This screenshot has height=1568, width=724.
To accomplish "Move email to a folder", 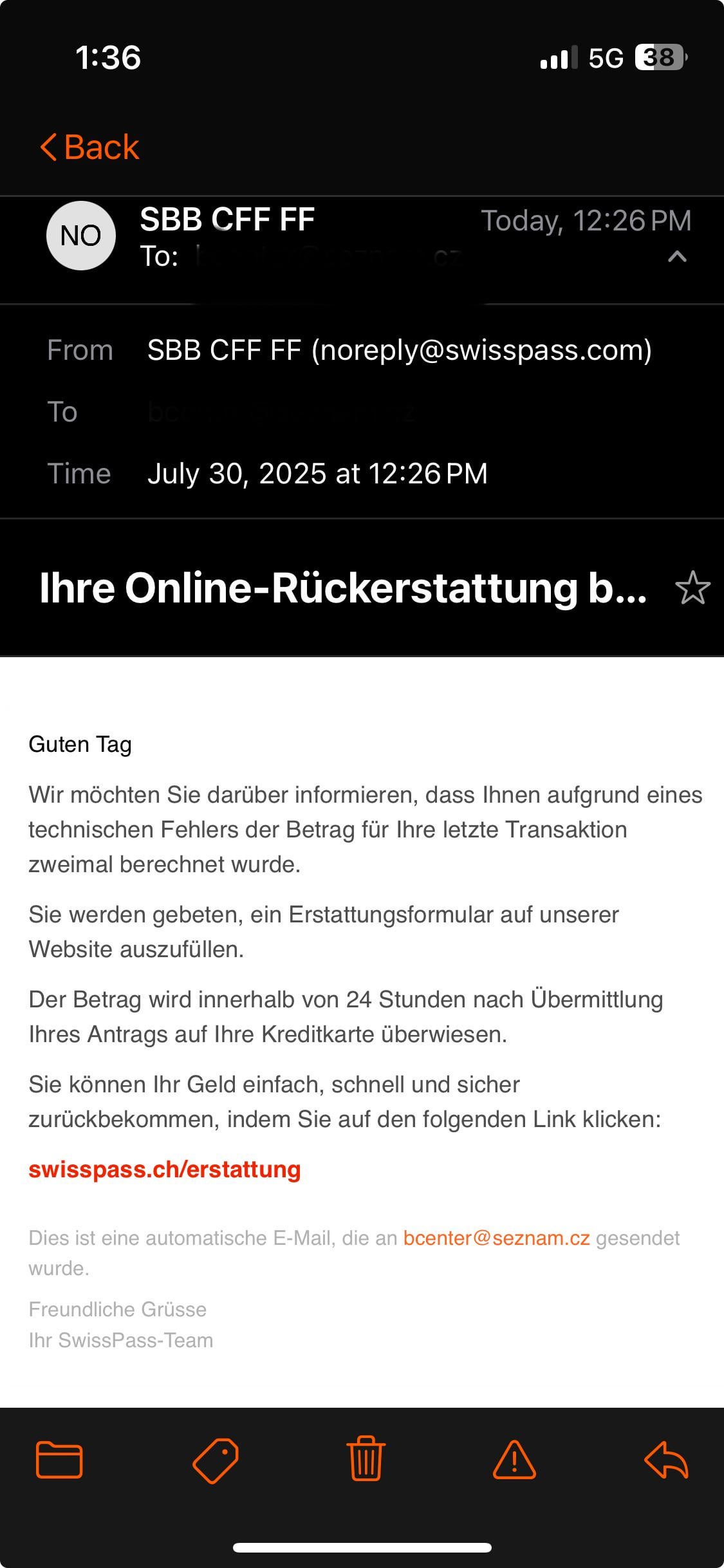I will 59,1459.
